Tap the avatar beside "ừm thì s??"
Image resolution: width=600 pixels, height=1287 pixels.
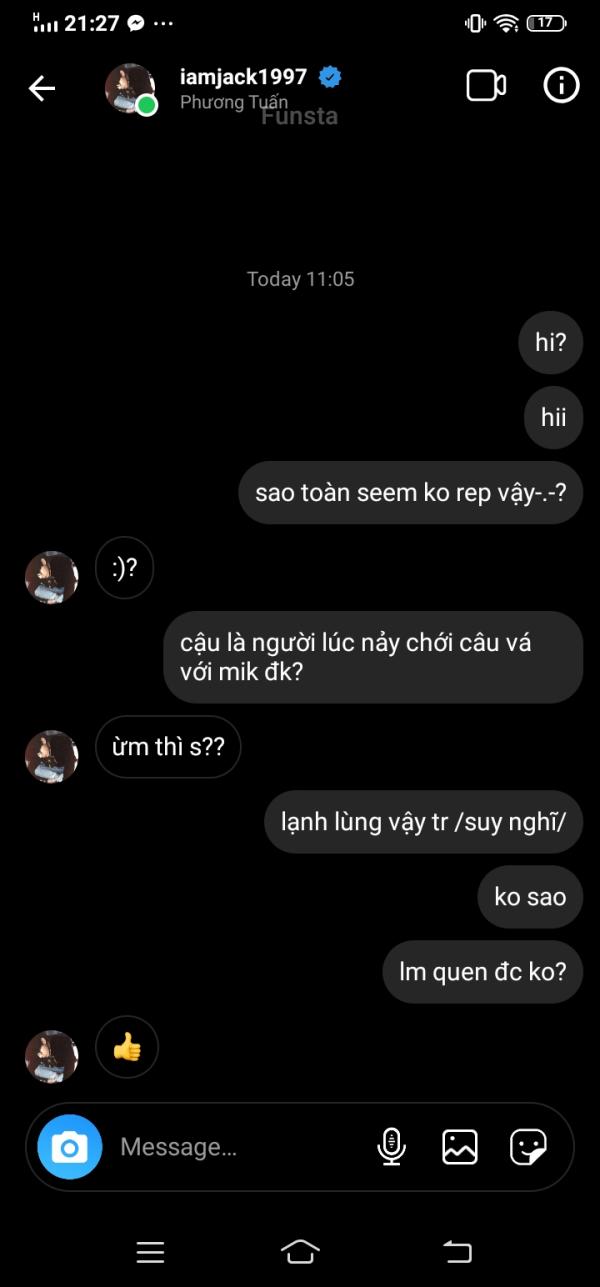click(51, 755)
